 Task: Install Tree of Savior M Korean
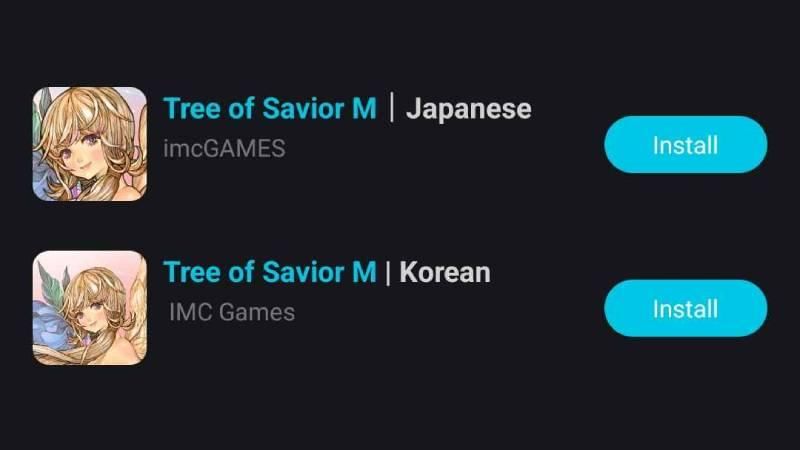[685, 308]
